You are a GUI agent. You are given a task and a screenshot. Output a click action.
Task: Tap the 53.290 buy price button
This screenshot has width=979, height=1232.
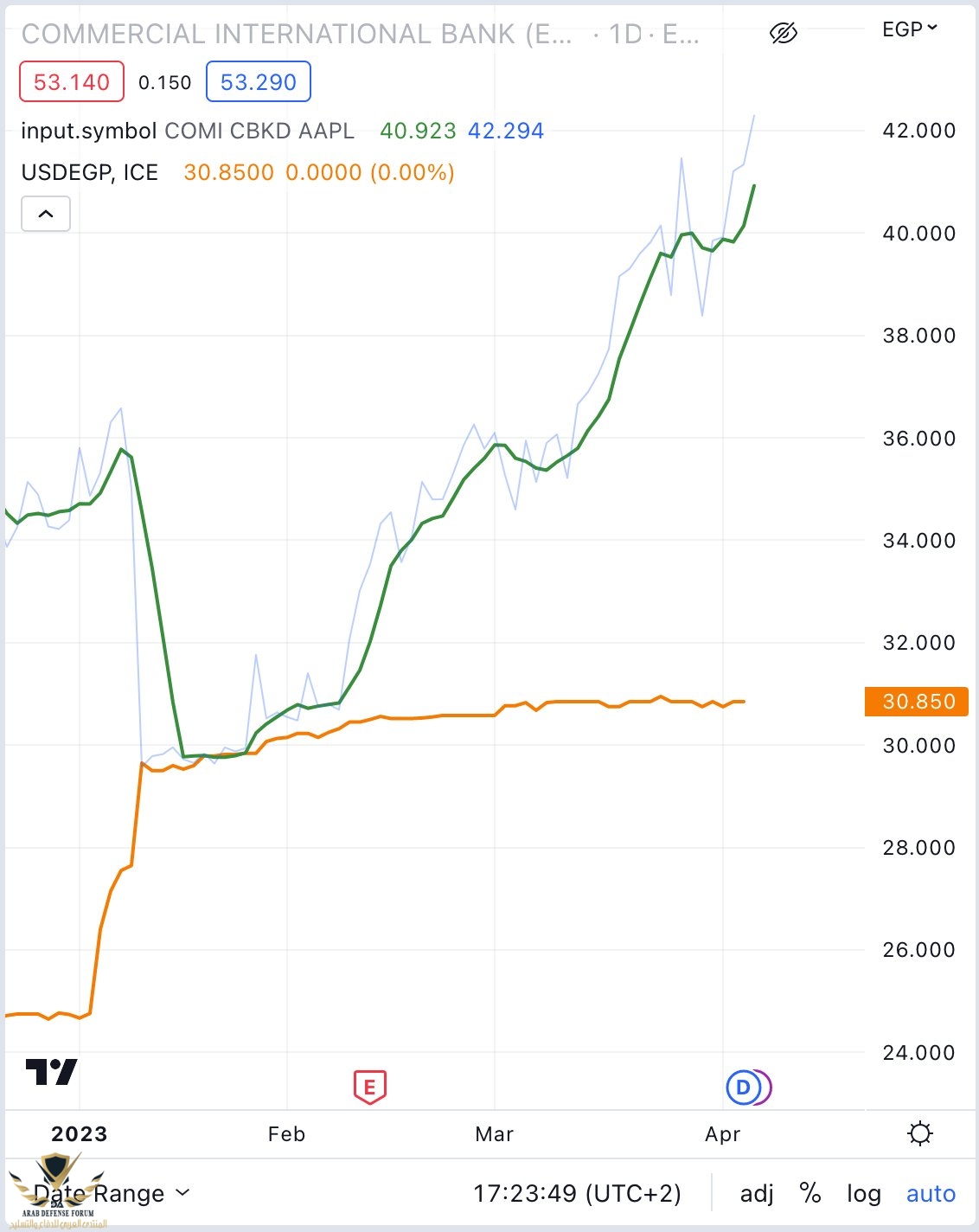click(259, 82)
